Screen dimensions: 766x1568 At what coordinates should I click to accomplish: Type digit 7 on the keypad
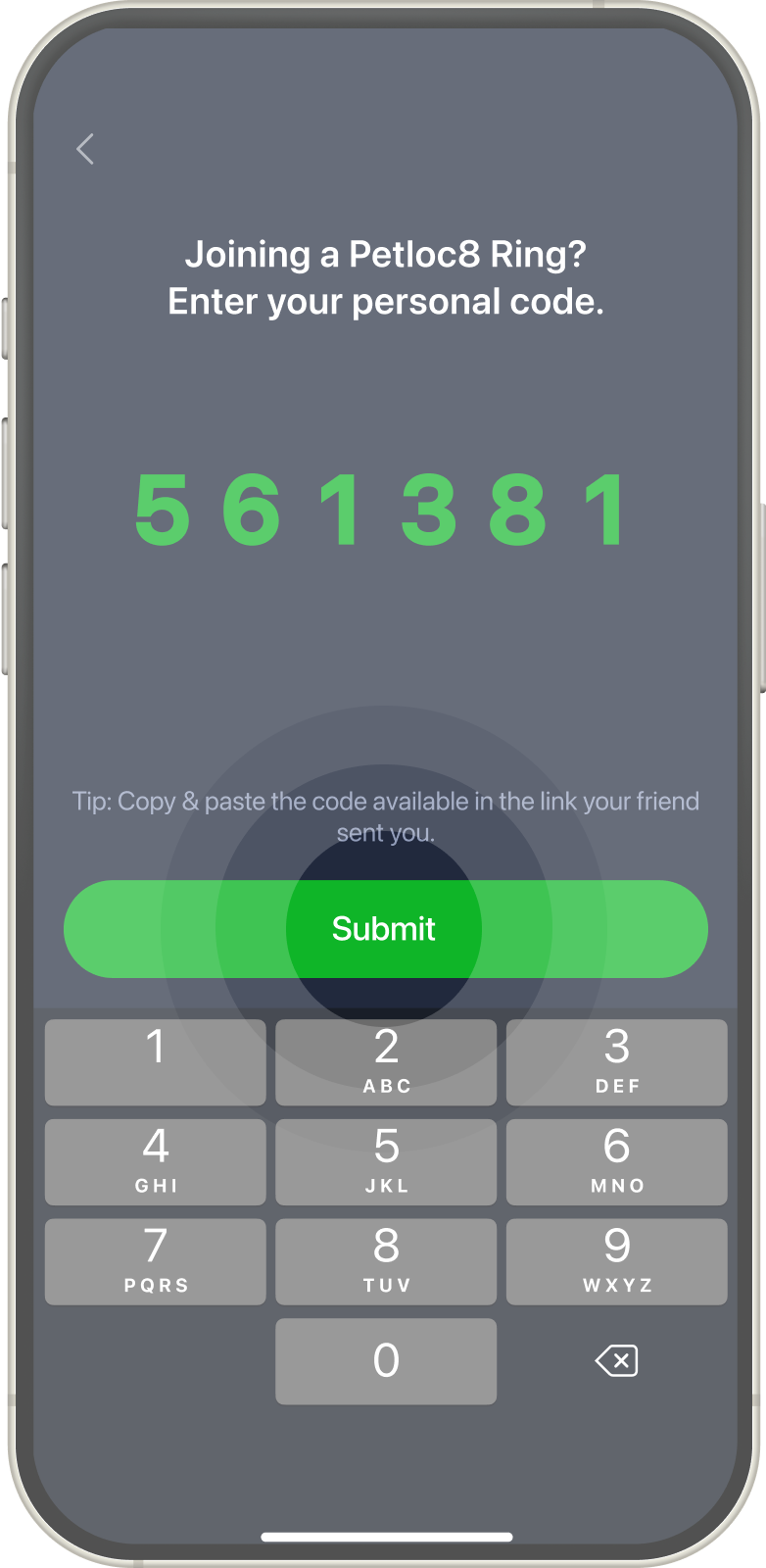pyautogui.click(x=156, y=1262)
